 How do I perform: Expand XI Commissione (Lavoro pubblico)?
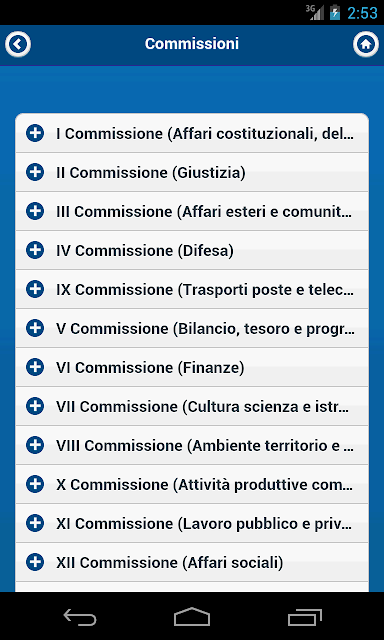pos(192,523)
